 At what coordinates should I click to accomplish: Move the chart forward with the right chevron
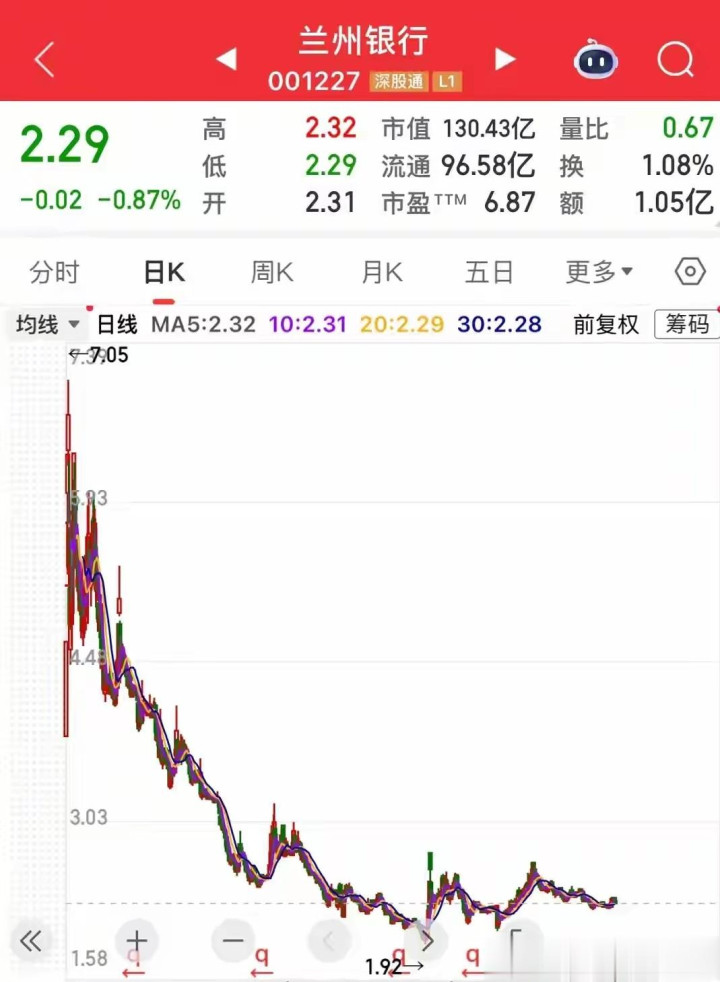[427, 940]
